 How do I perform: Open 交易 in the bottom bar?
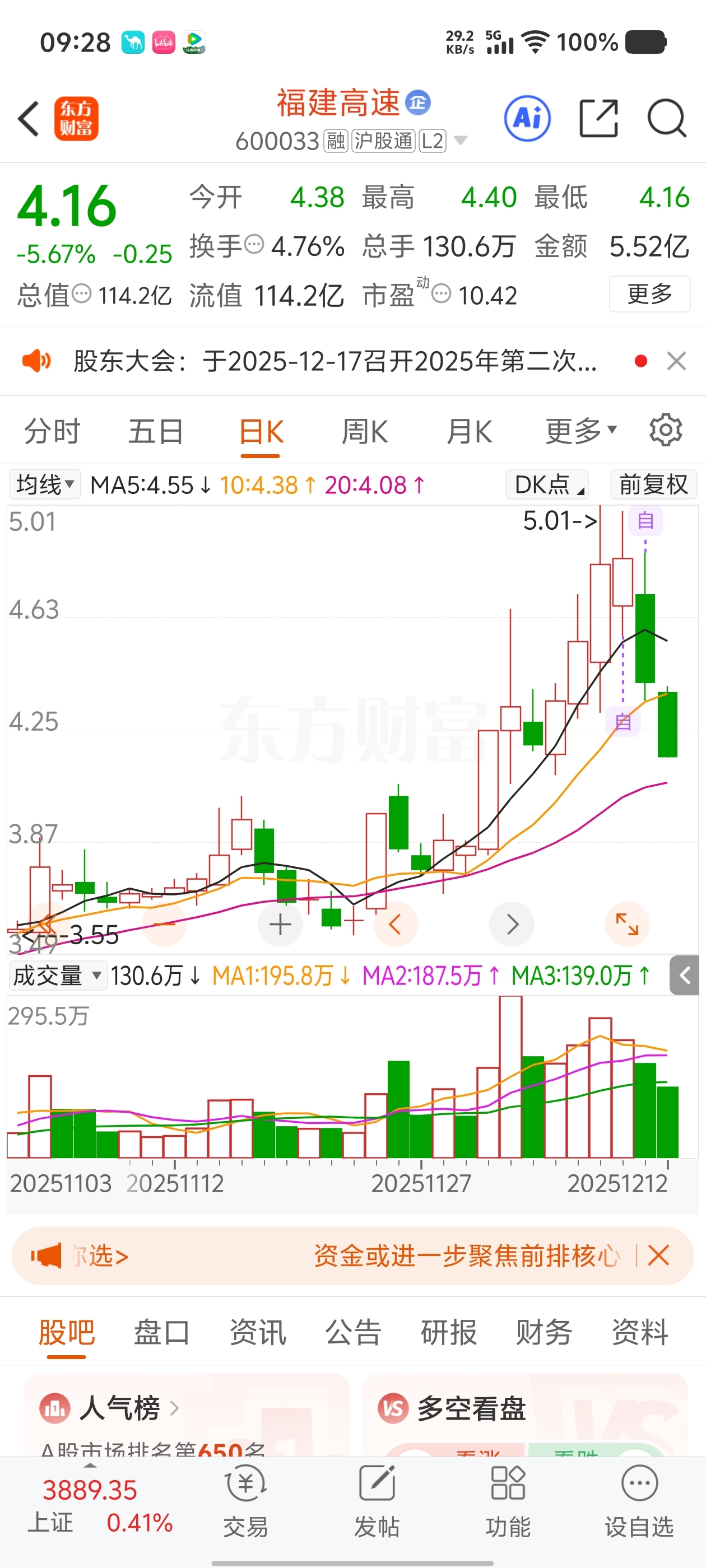(245, 1501)
